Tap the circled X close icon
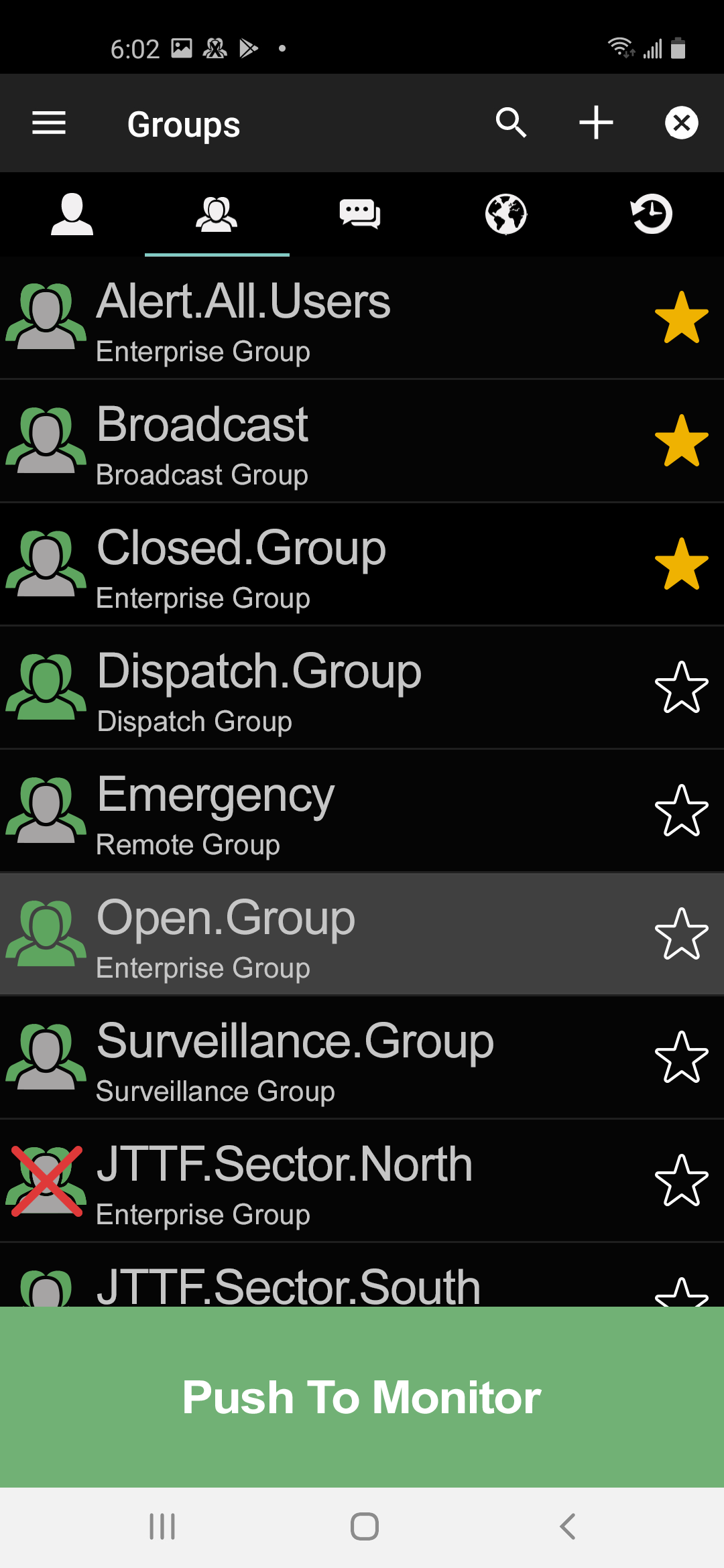The image size is (724, 1568). coord(681,123)
